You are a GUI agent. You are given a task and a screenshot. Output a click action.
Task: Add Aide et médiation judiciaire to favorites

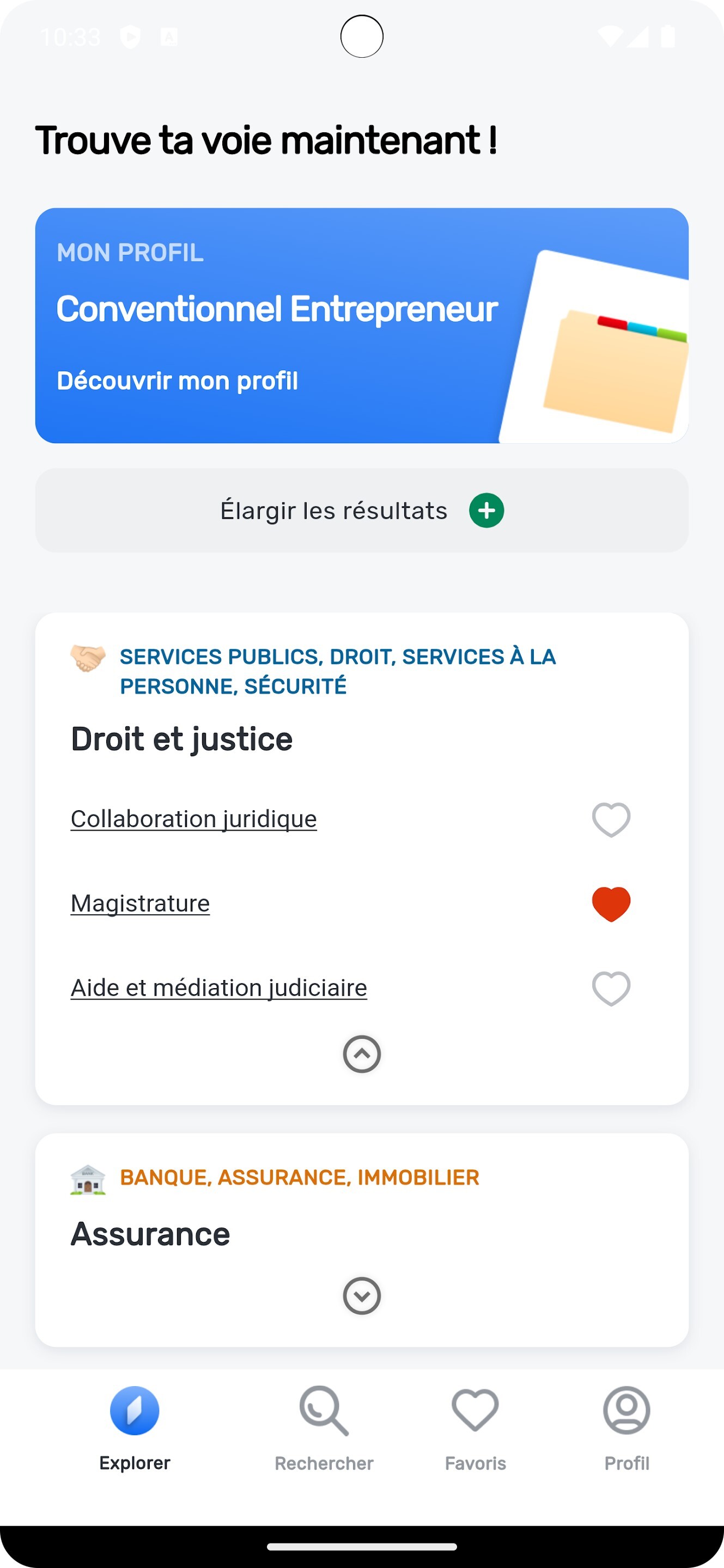click(x=611, y=989)
